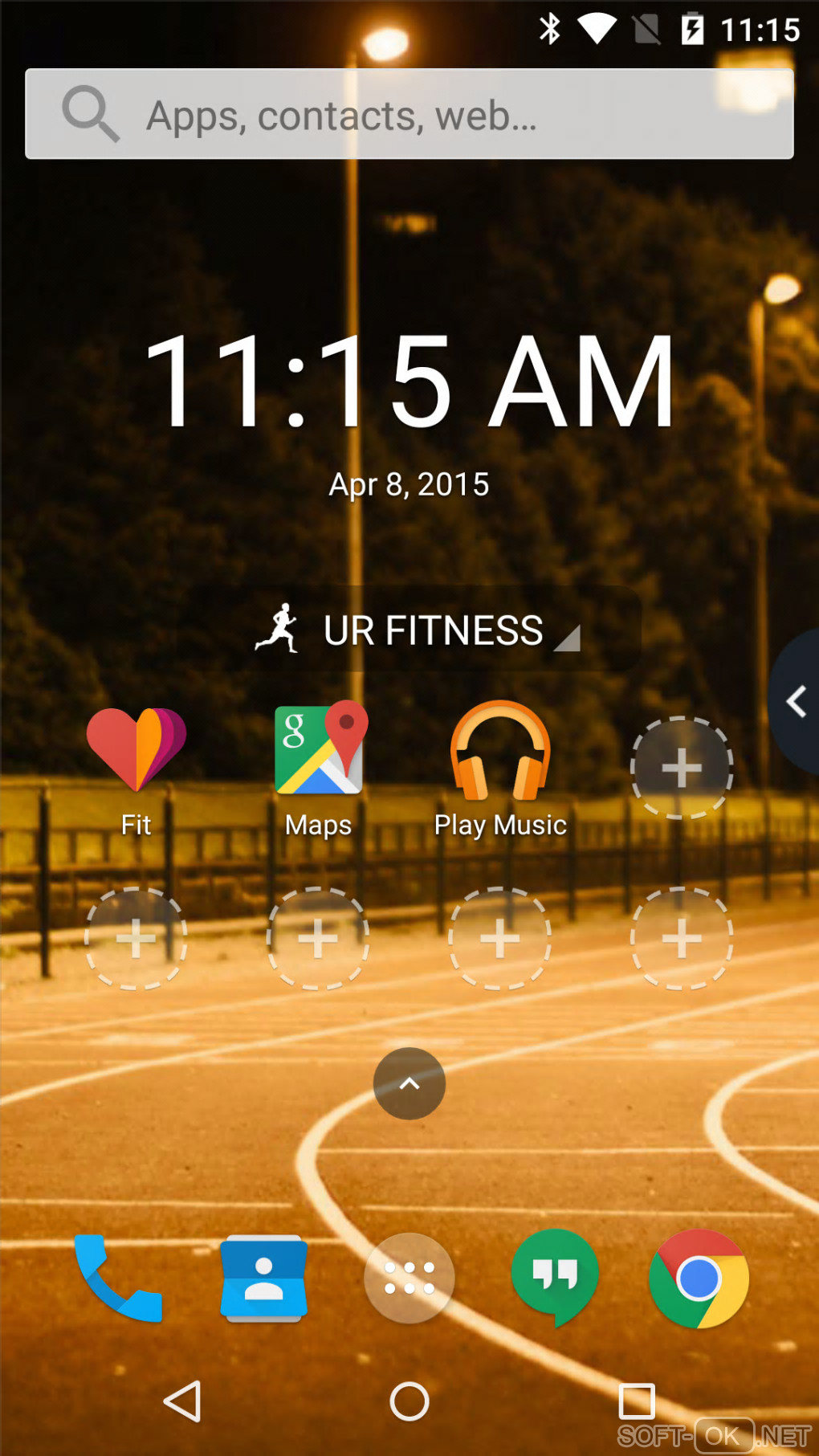Go back using system navigation
819x1456 pixels.
182,1401
